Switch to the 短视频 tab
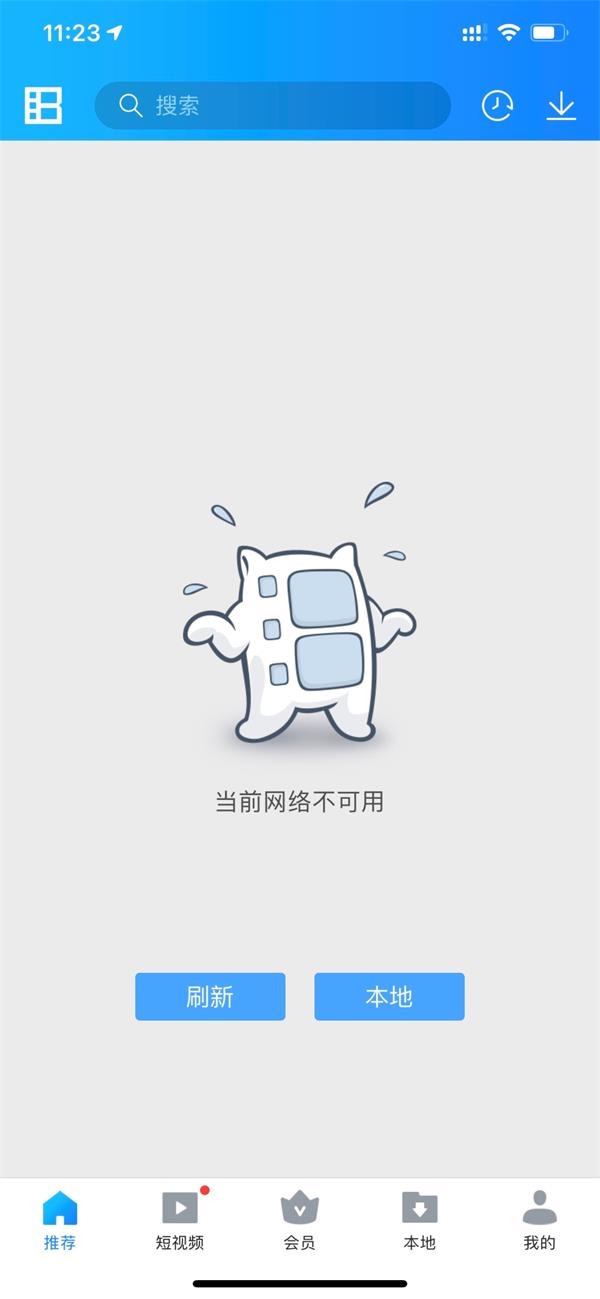600x1299 pixels. tap(180, 1221)
